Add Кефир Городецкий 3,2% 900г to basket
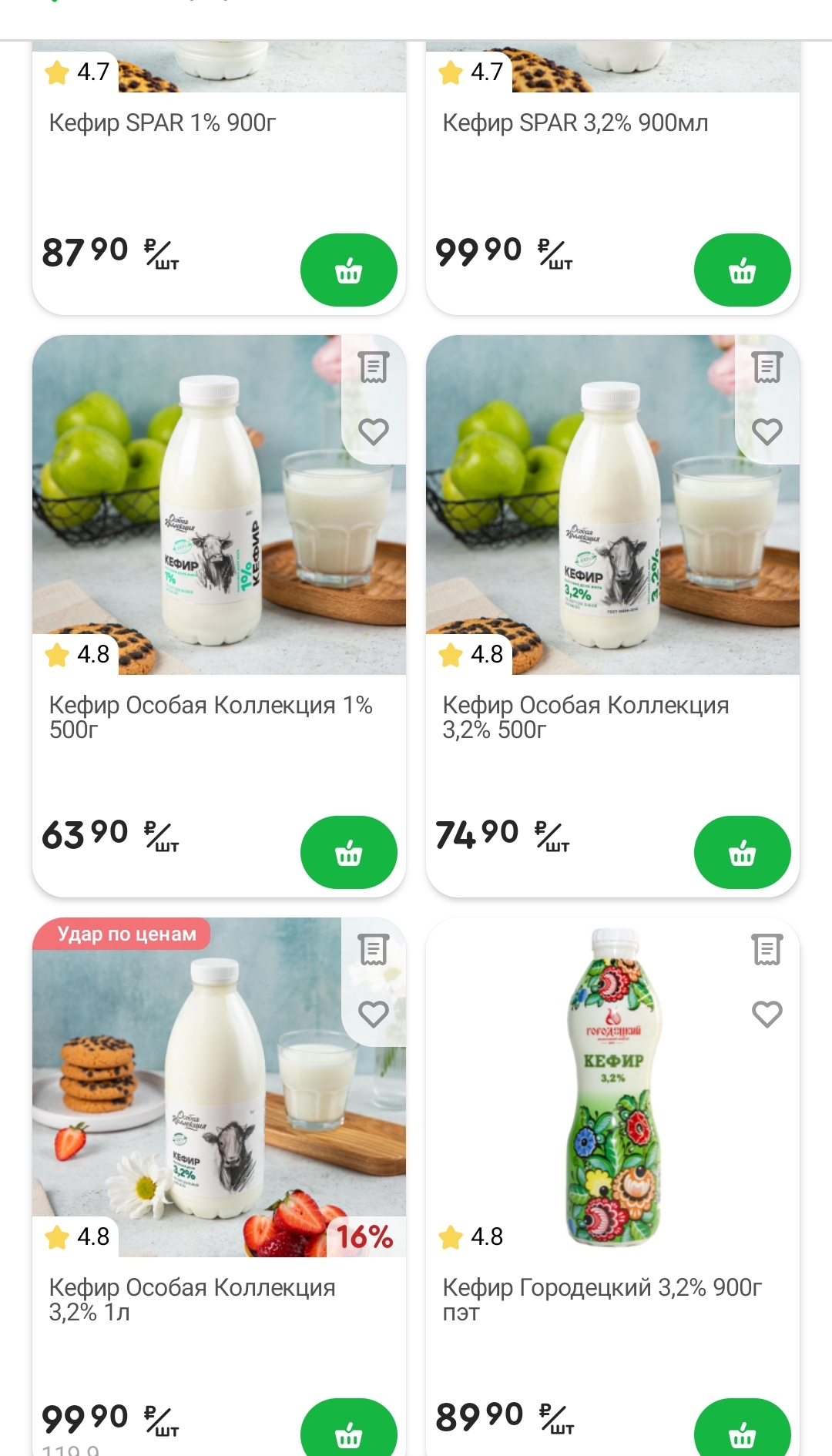The height and width of the screenshot is (1456, 832). coord(742,1433)
